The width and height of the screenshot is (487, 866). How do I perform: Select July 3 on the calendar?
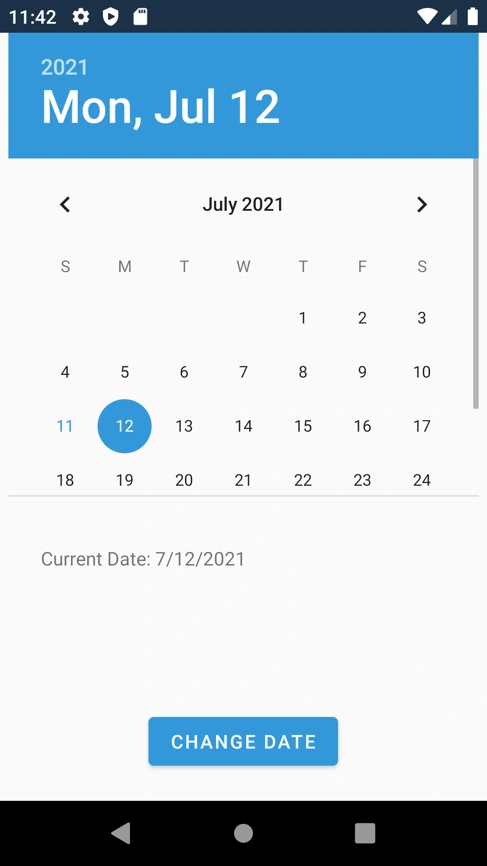[422, 318]
